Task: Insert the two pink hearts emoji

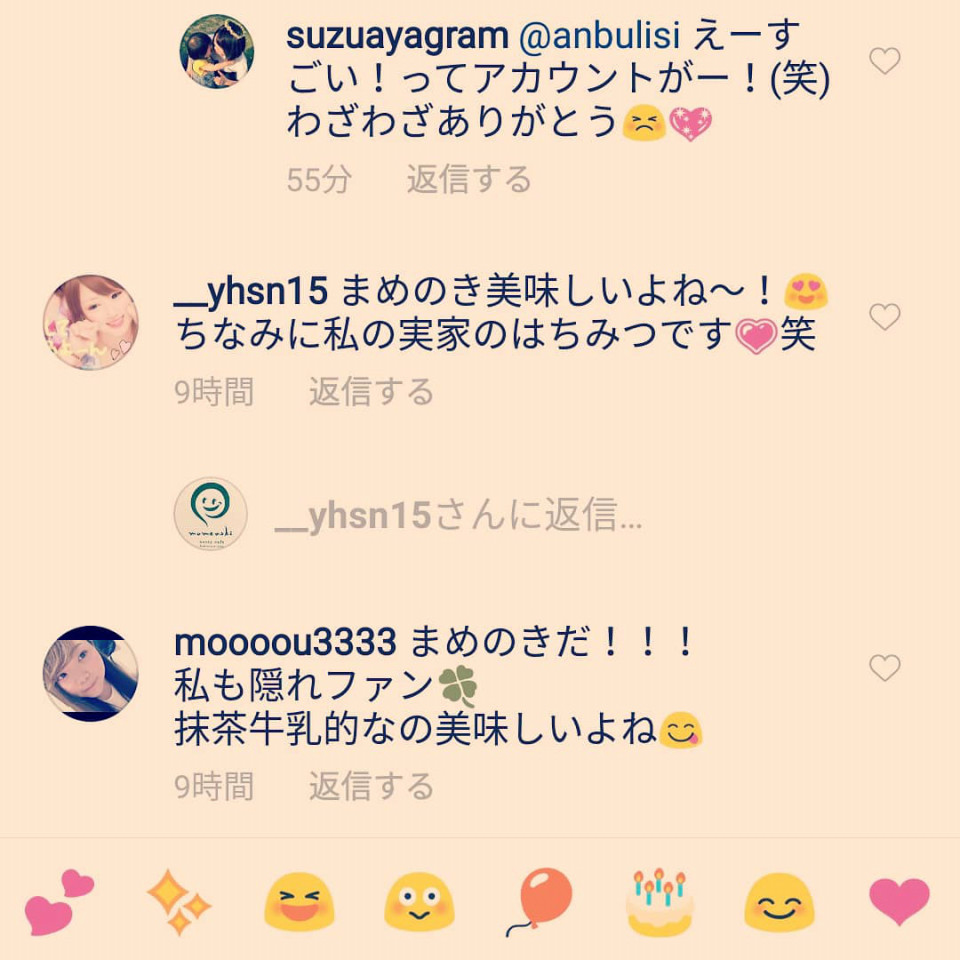Action: (x=58, y=902)
